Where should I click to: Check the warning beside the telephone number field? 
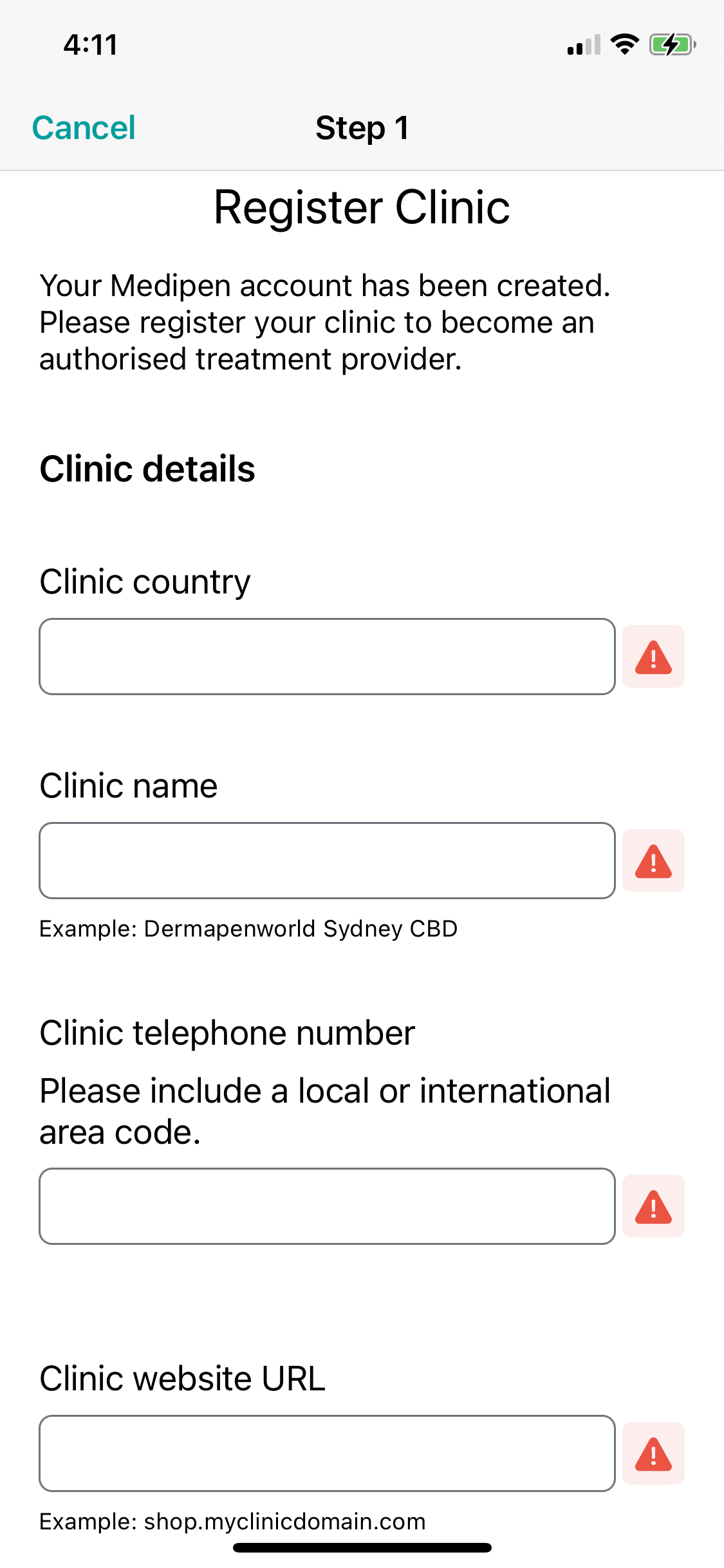coord(653,1206)
